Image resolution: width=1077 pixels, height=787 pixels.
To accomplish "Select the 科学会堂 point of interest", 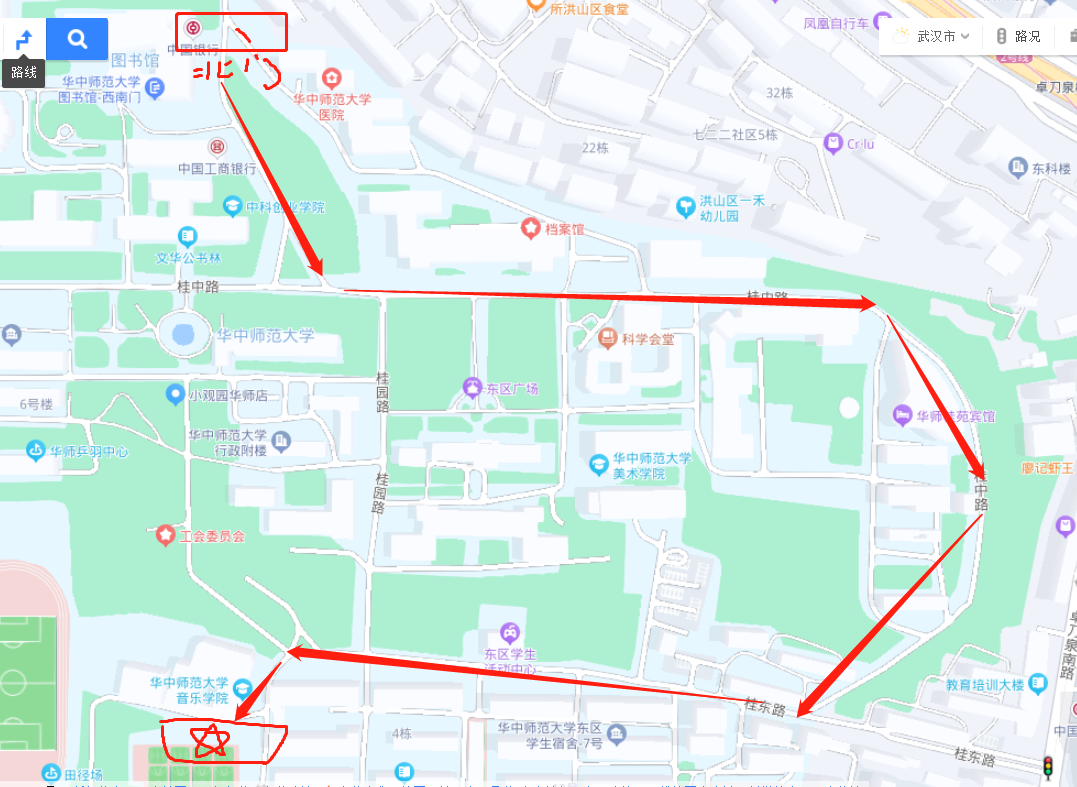I will [607, 339].
